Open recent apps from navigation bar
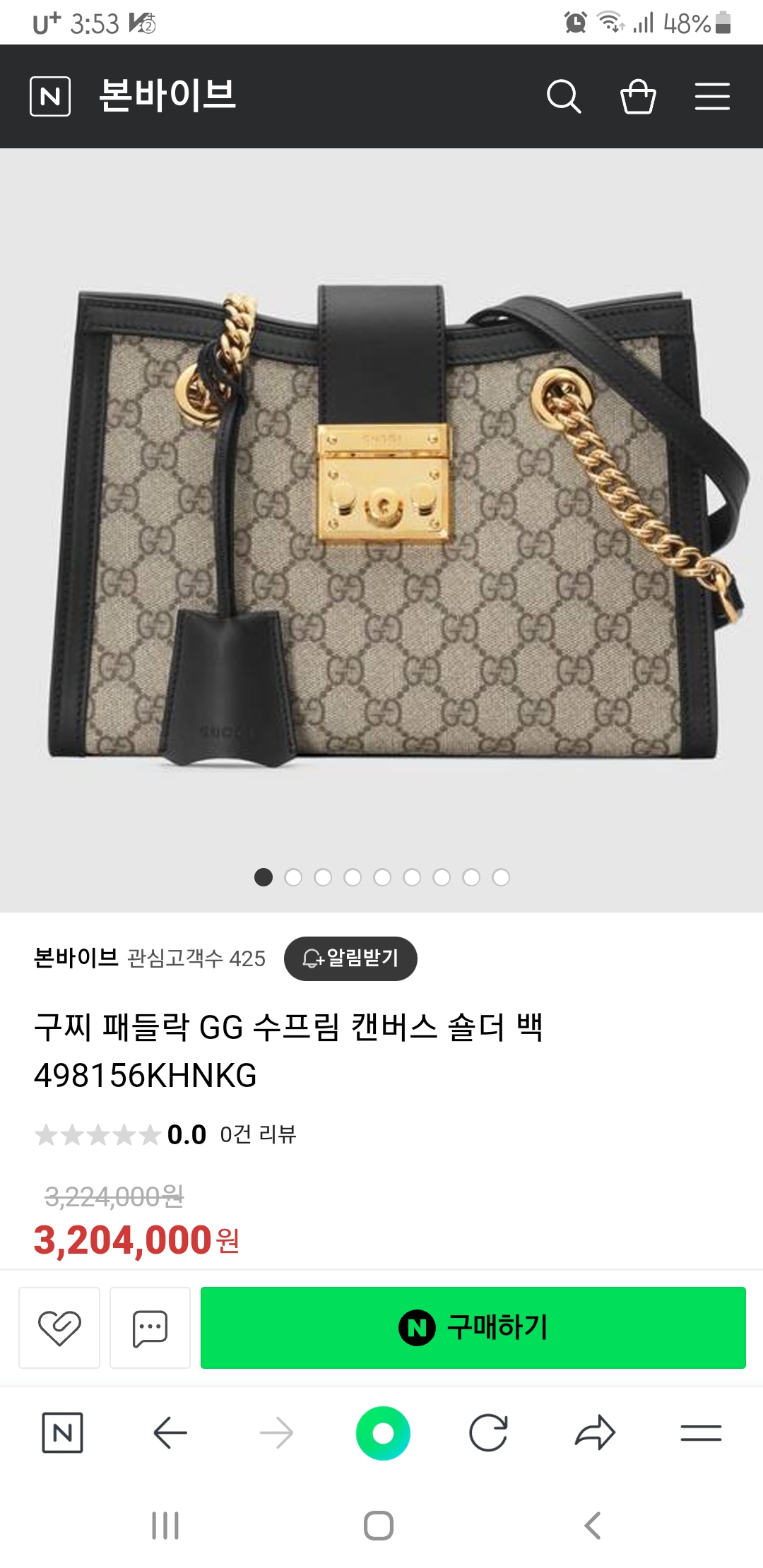 165,1526
